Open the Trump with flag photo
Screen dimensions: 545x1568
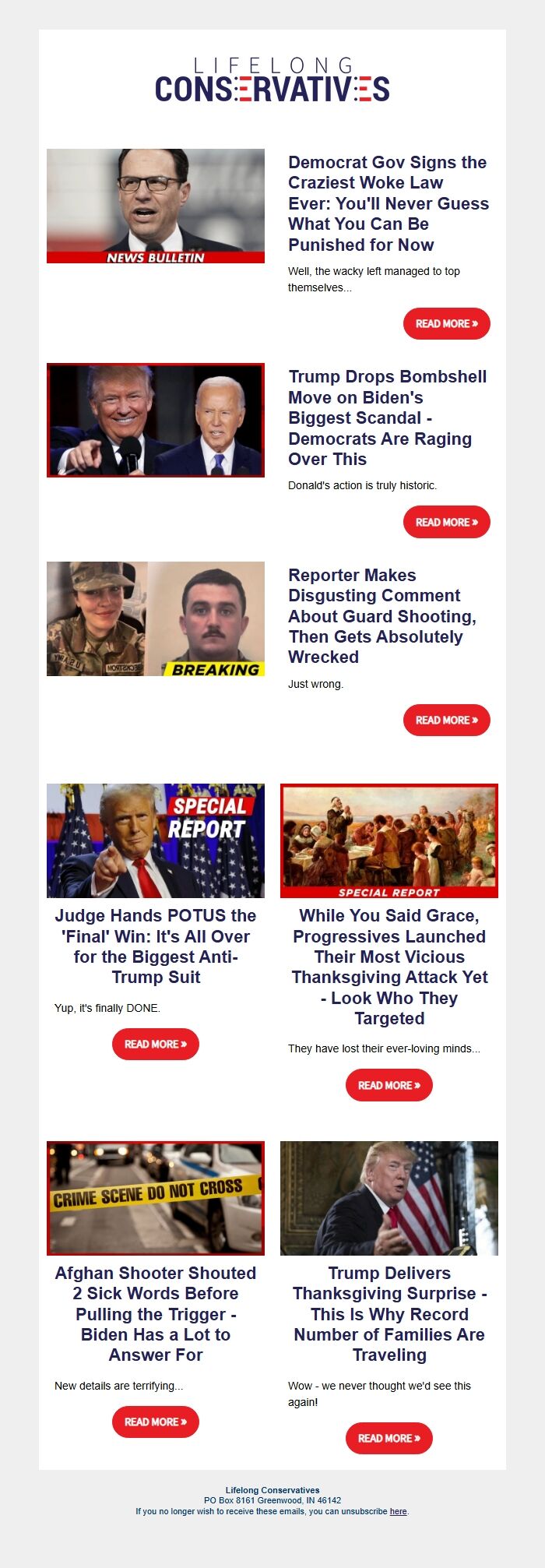click(389, 1198)
